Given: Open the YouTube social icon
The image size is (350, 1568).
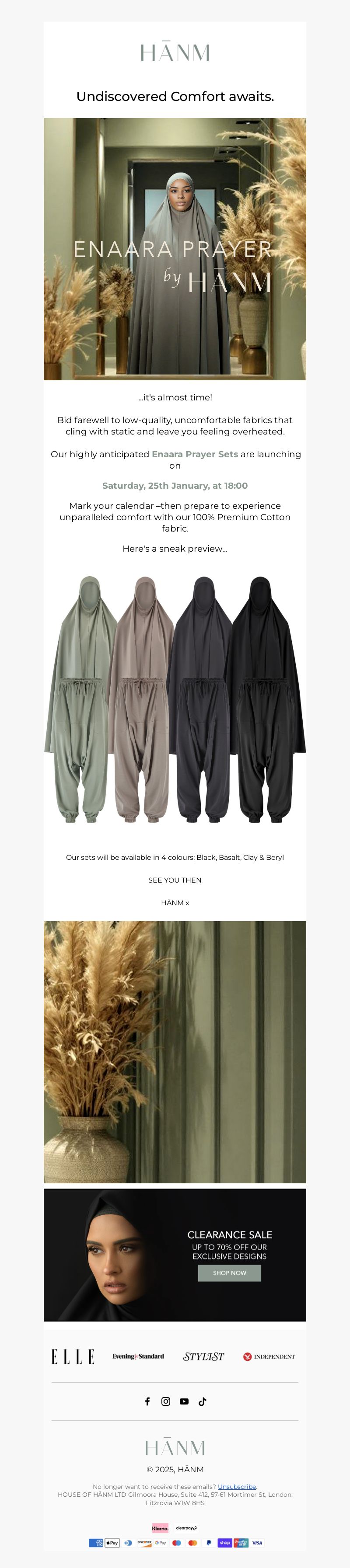Looking at the screenshot, I should tap(185, 1401).
